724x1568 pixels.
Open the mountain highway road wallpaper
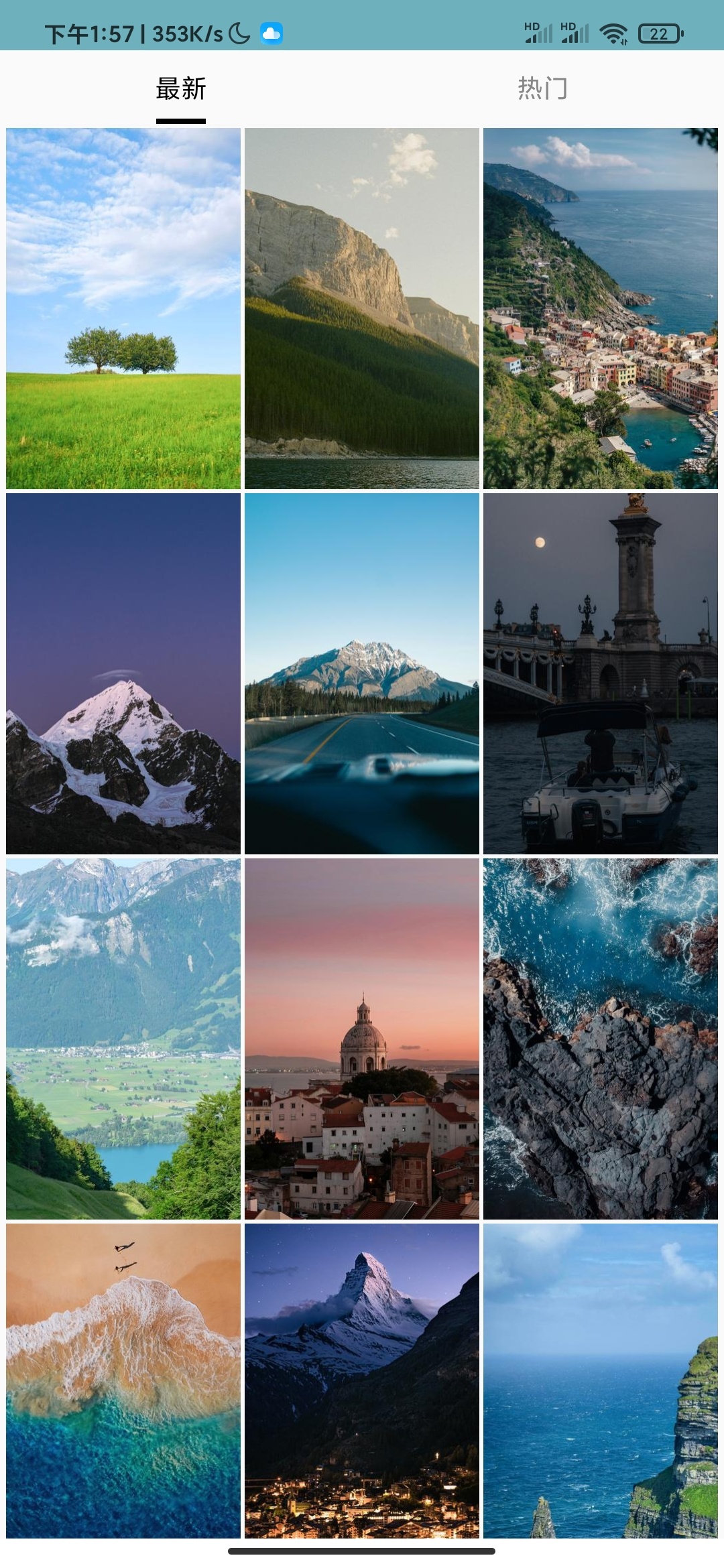point(362,673)
